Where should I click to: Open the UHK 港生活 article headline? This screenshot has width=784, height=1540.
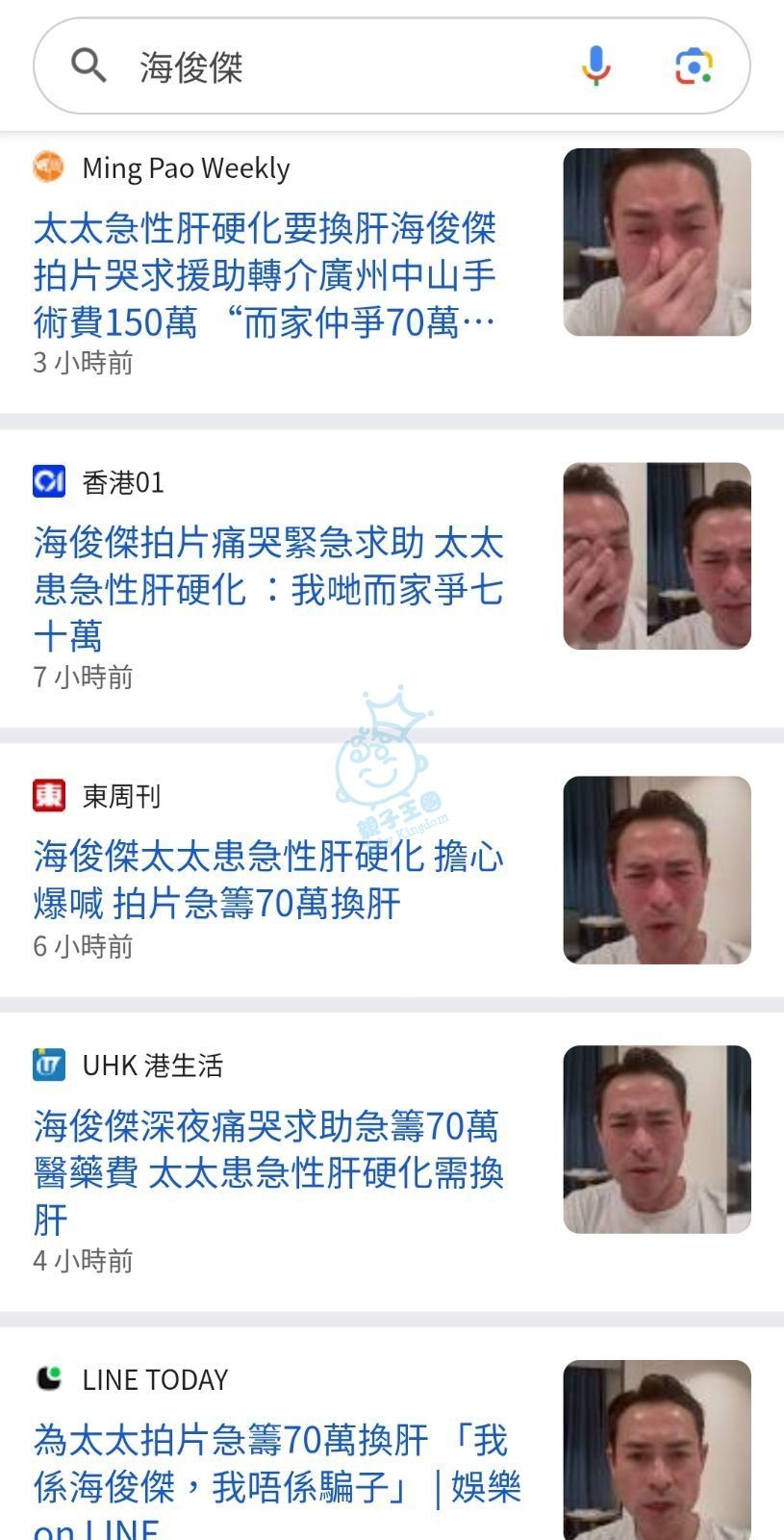click(267, 1171)
